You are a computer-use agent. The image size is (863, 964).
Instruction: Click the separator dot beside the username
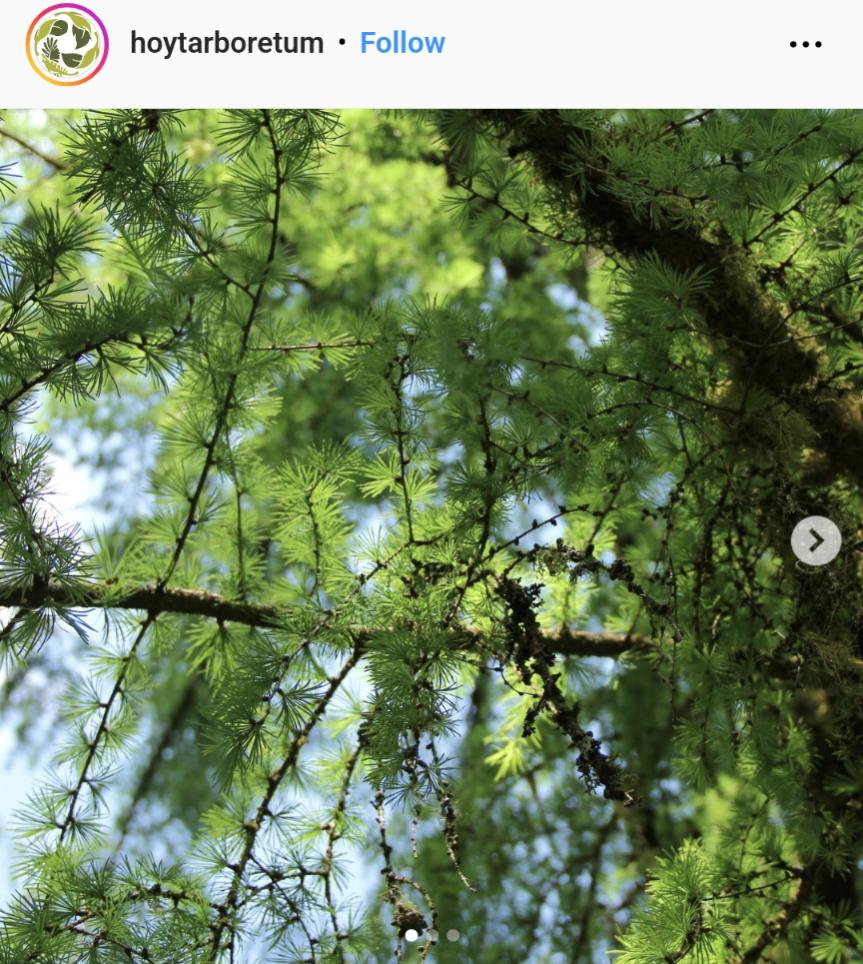click(x=341, y=44)
